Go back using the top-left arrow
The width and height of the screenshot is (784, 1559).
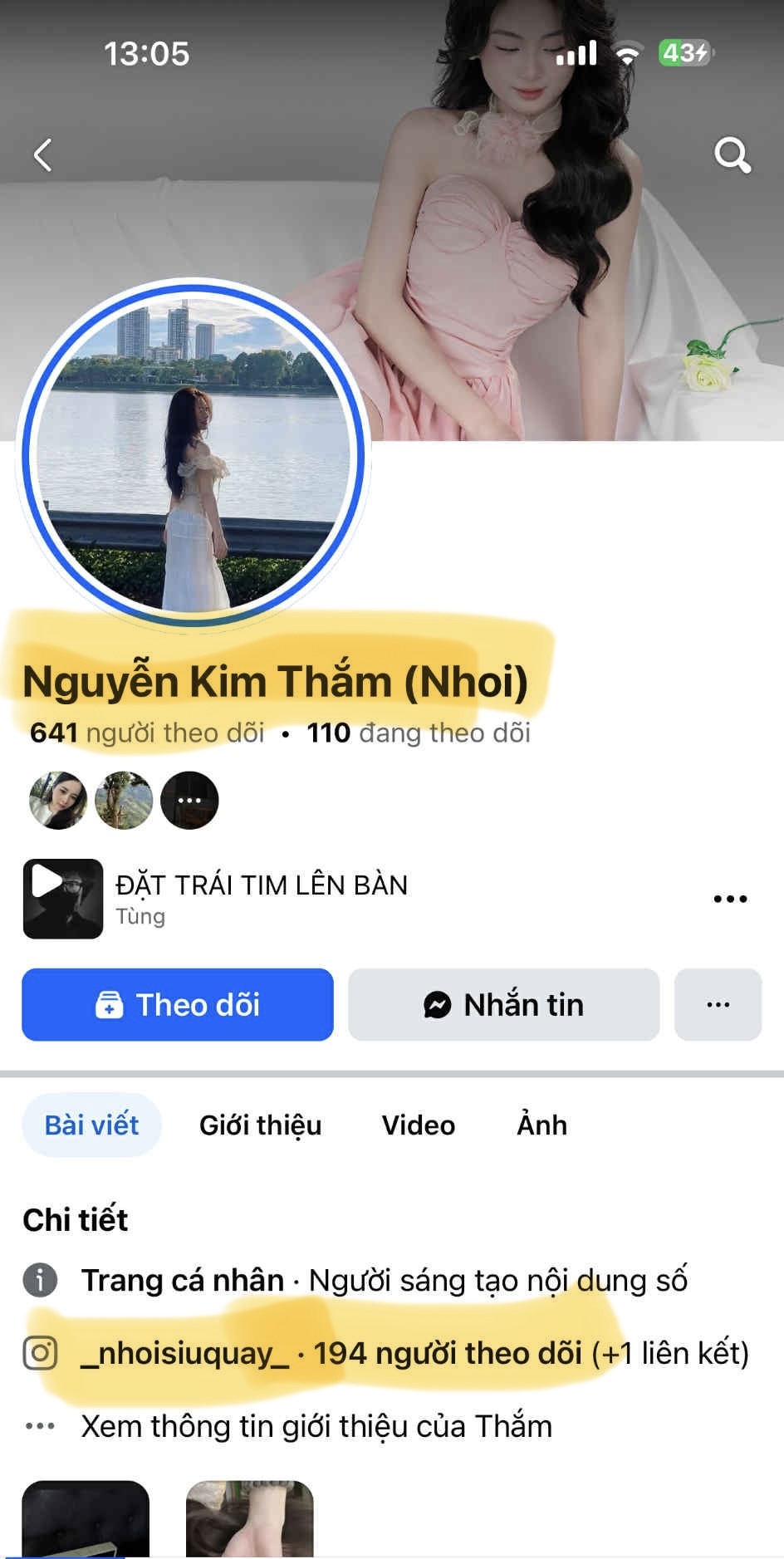point(43,155)
